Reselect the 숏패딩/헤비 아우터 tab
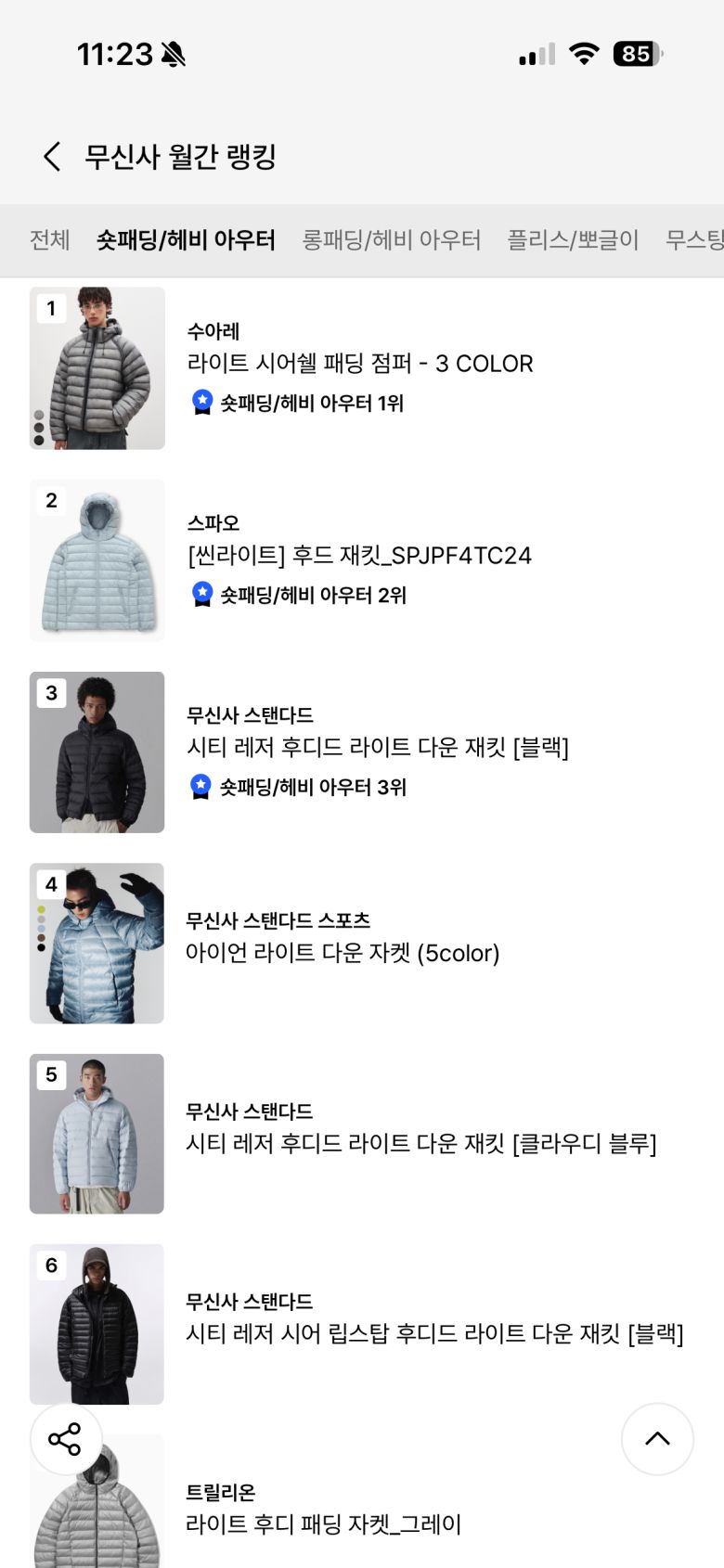The image size is (724, 1568). 184,239
